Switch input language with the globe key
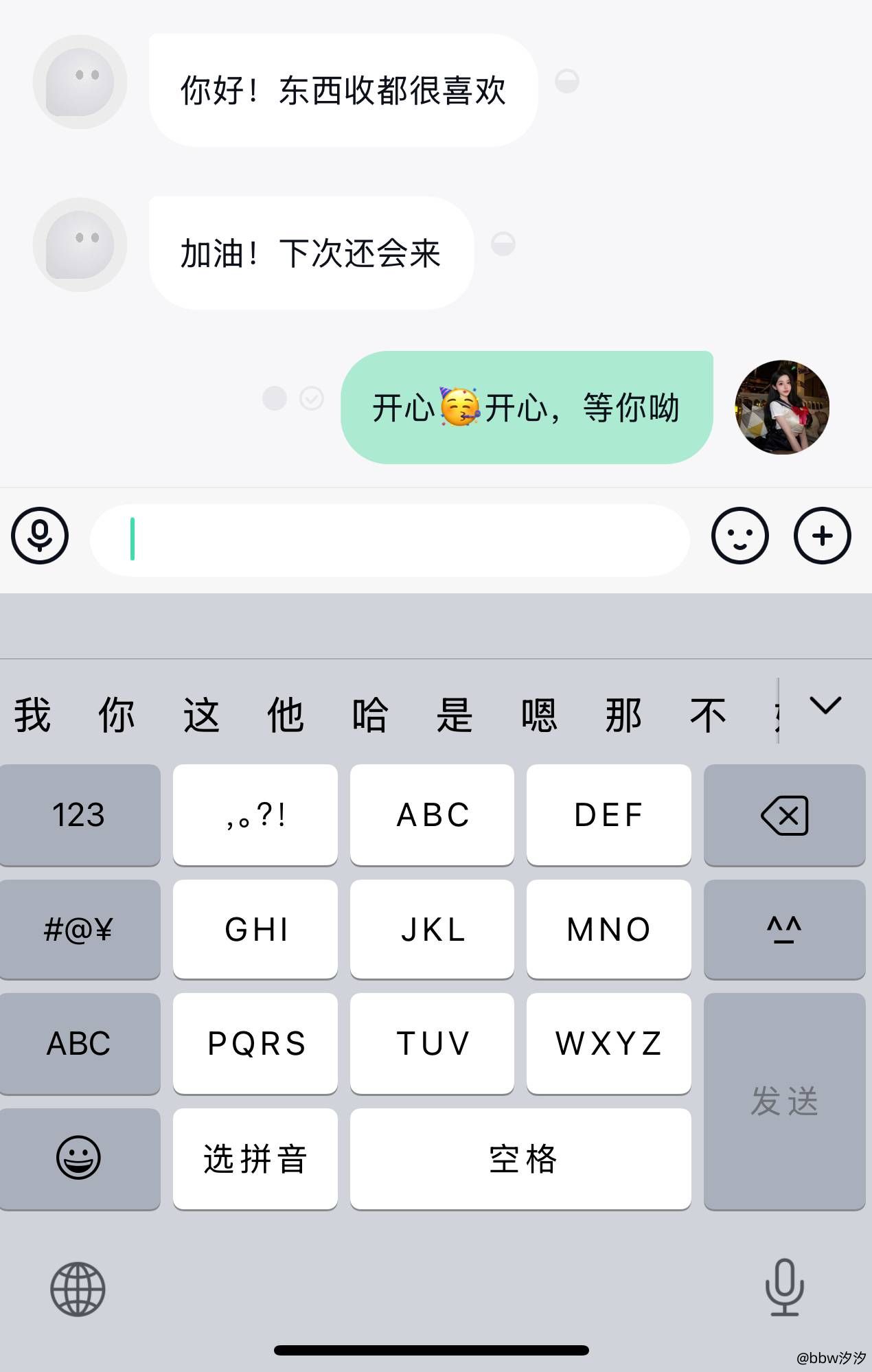 click(x=78, y=1289)
